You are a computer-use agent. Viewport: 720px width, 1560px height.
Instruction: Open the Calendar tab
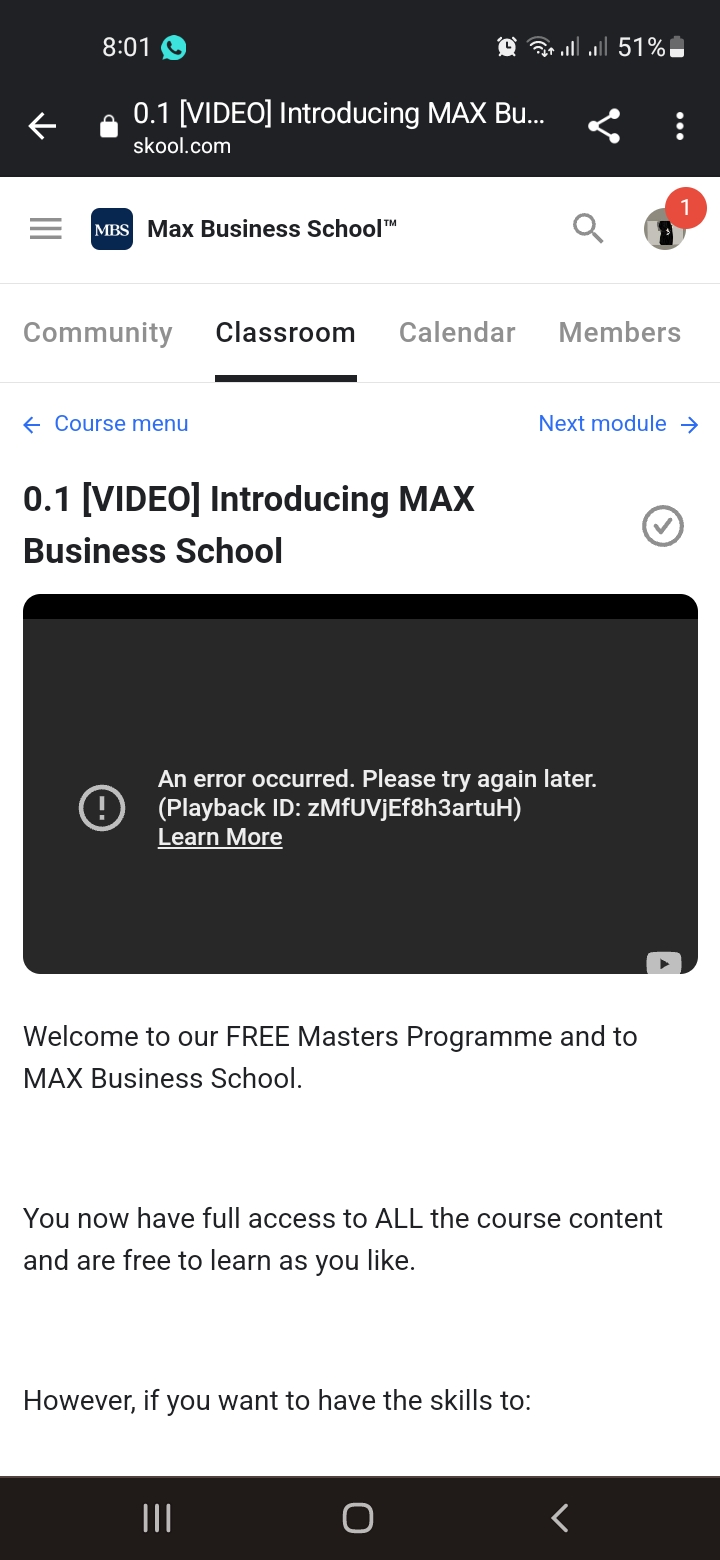[x=457, y=332]
